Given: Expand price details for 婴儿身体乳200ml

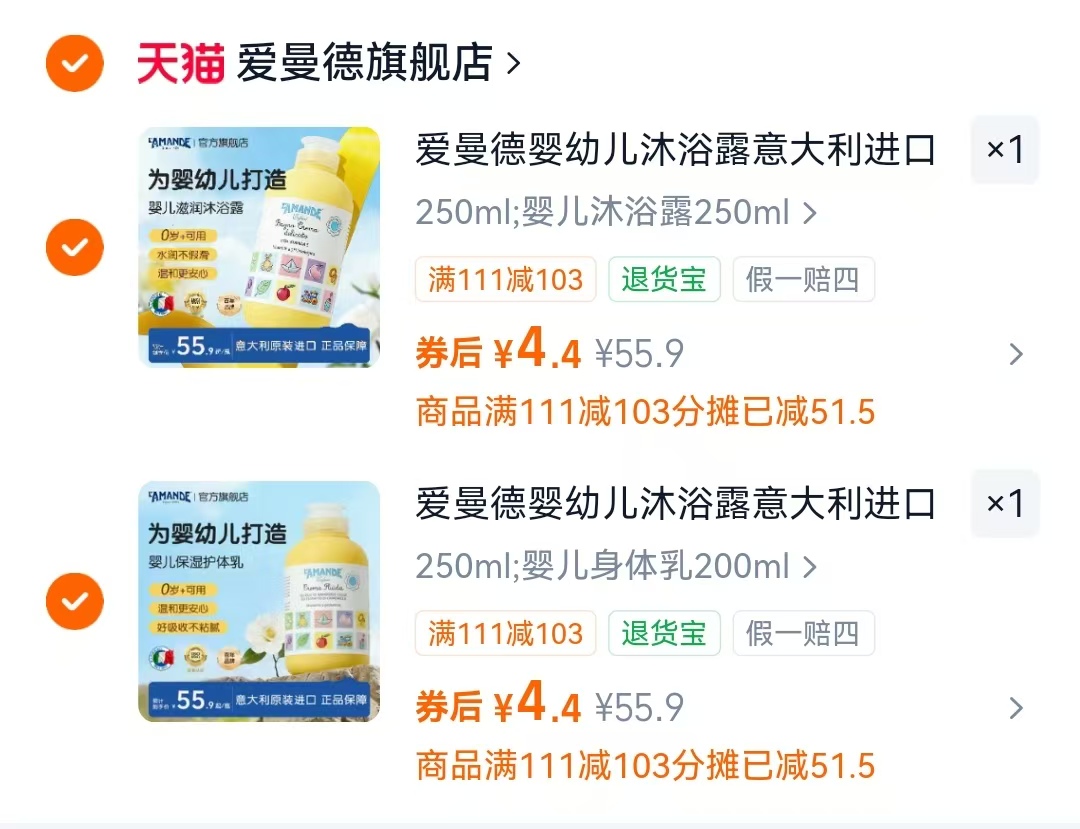Looking at the screenshot, I should pos(1016,708).
